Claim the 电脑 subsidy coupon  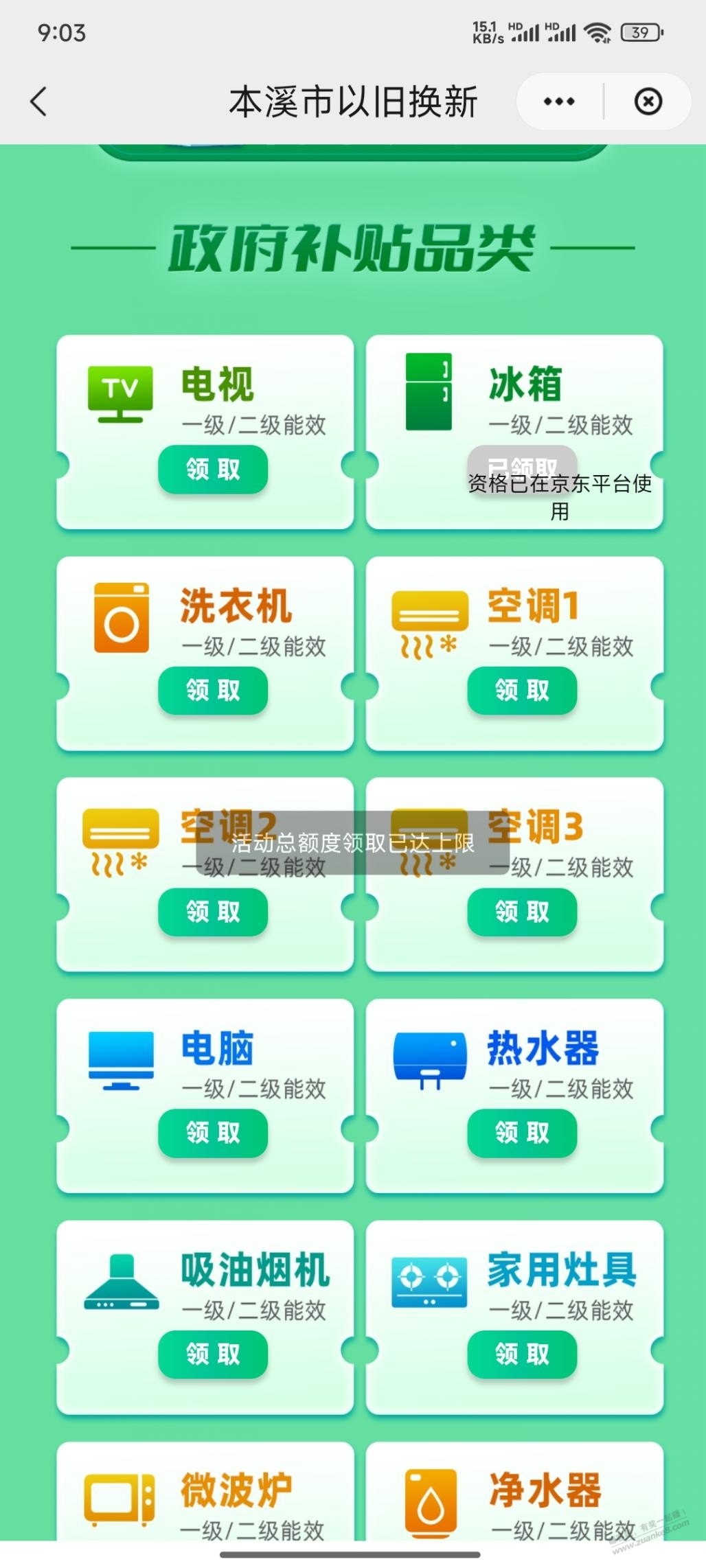[x=213, y=1133]
